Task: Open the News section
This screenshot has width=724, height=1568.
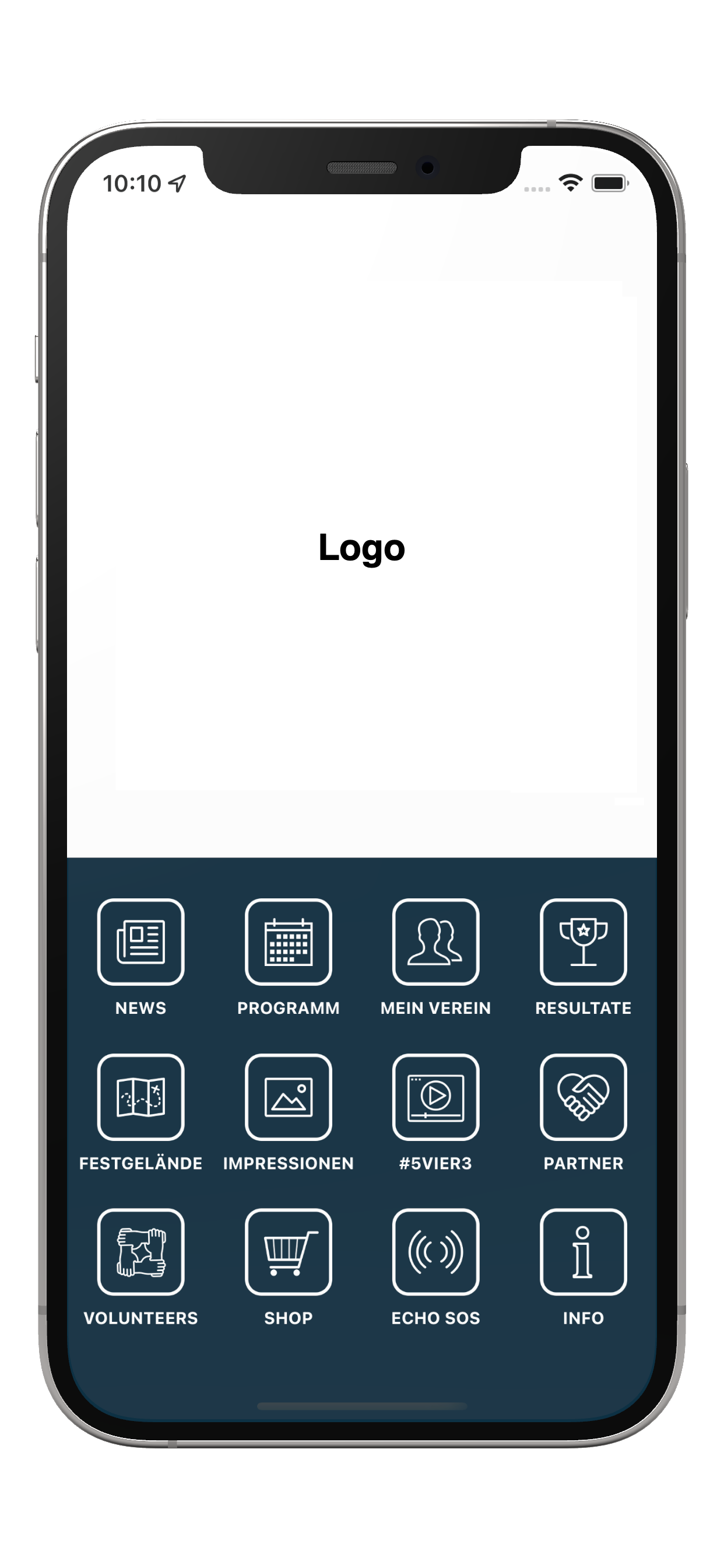Action: point(140,942)
